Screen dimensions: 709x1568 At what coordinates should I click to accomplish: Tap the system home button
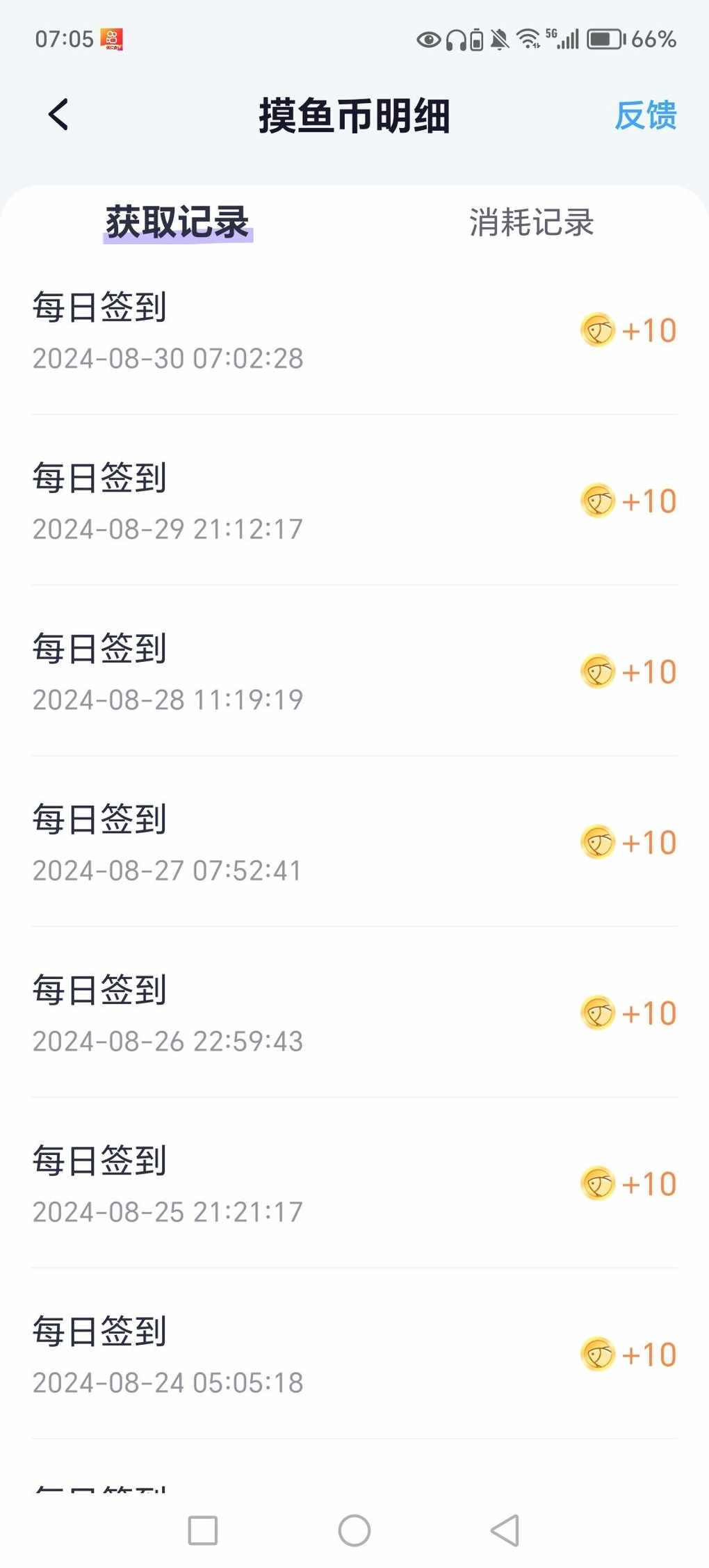[x=354, y=1530]
